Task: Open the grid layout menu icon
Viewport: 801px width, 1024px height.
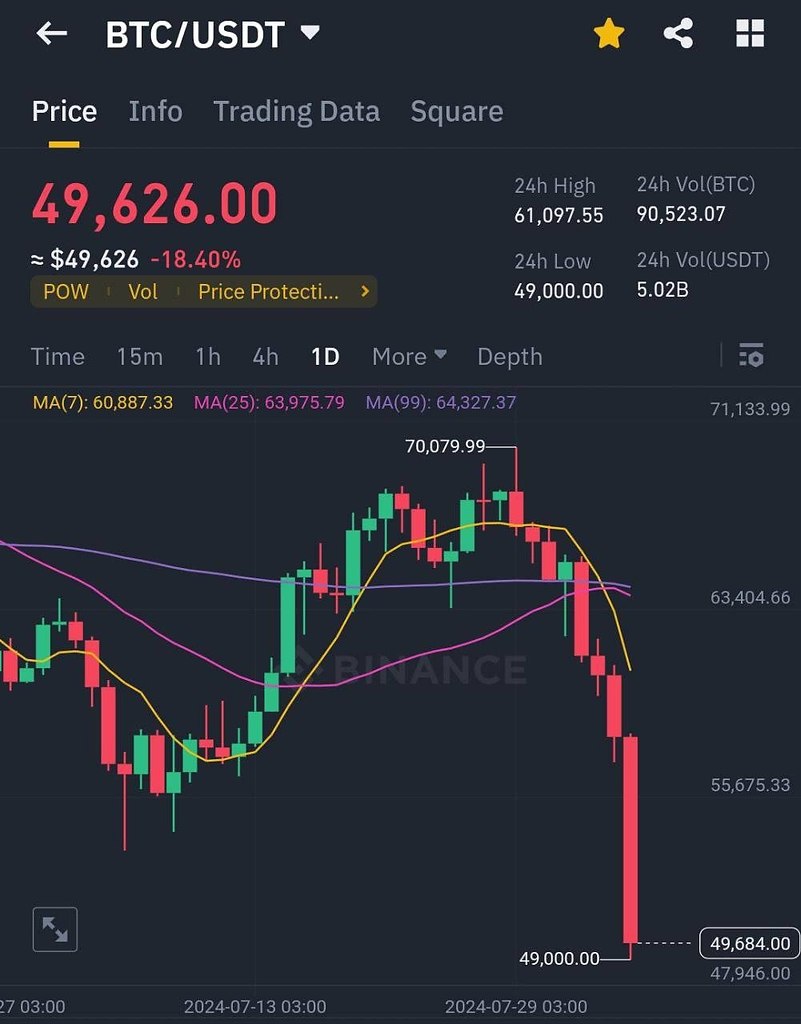Action: [x=750, y=35]
